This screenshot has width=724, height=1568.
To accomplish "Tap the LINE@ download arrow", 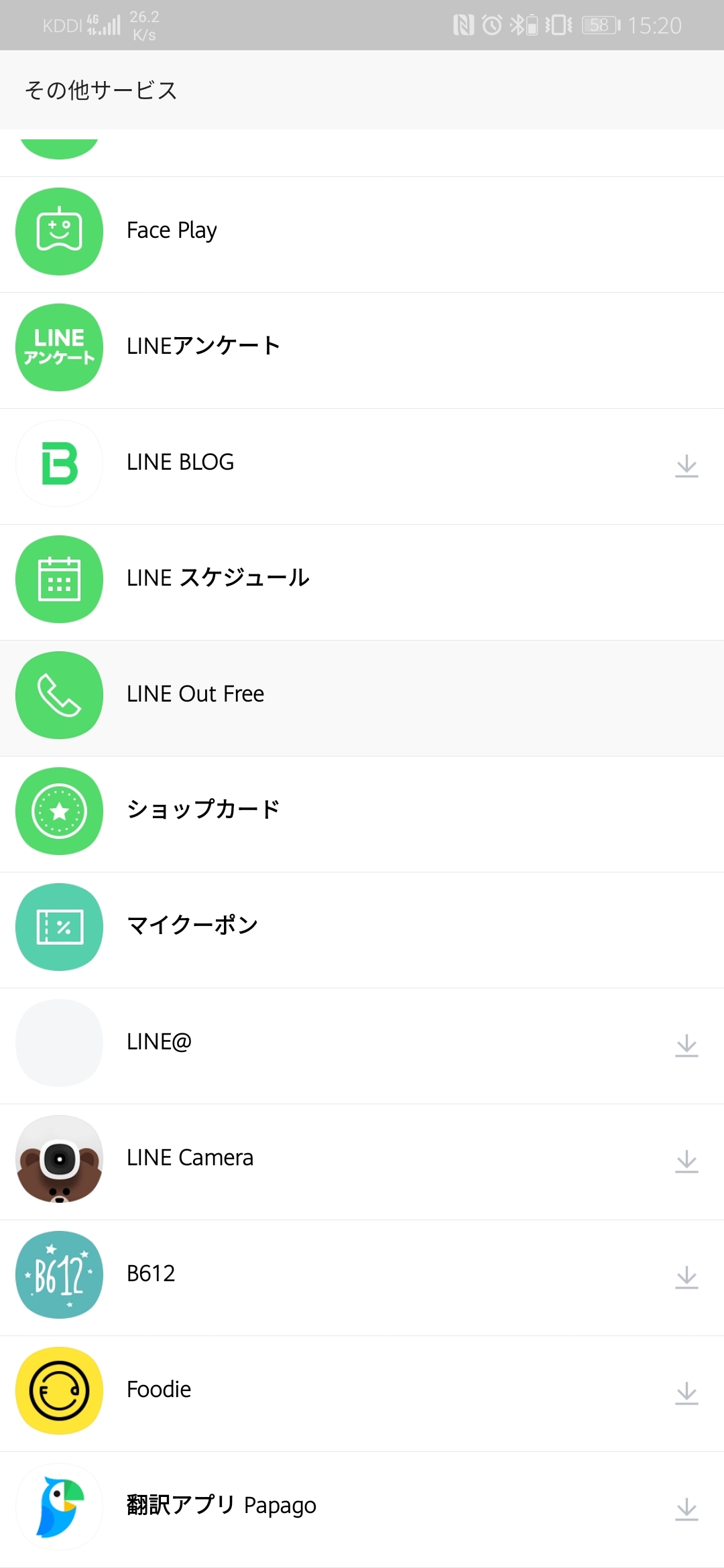I will (x=686, y=1045).
